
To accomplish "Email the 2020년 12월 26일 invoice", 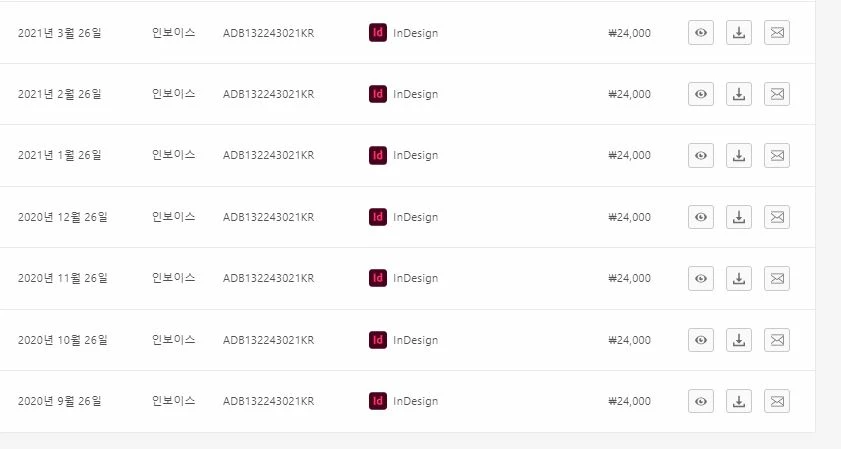I will point(777,217).
